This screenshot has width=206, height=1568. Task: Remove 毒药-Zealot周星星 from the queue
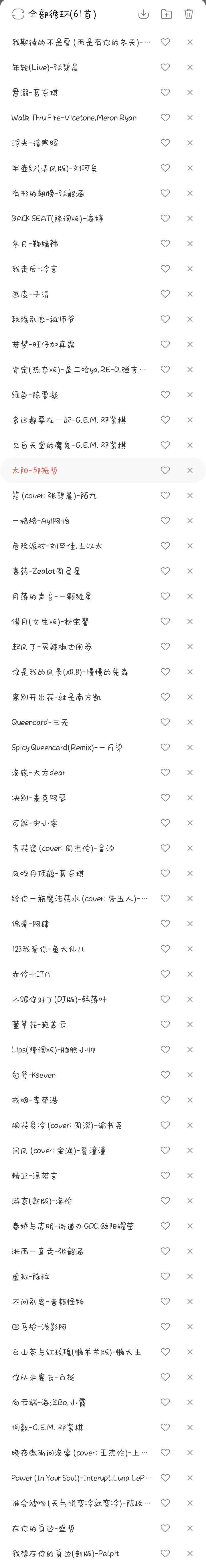pyautogui.click(x=190, y=571)
